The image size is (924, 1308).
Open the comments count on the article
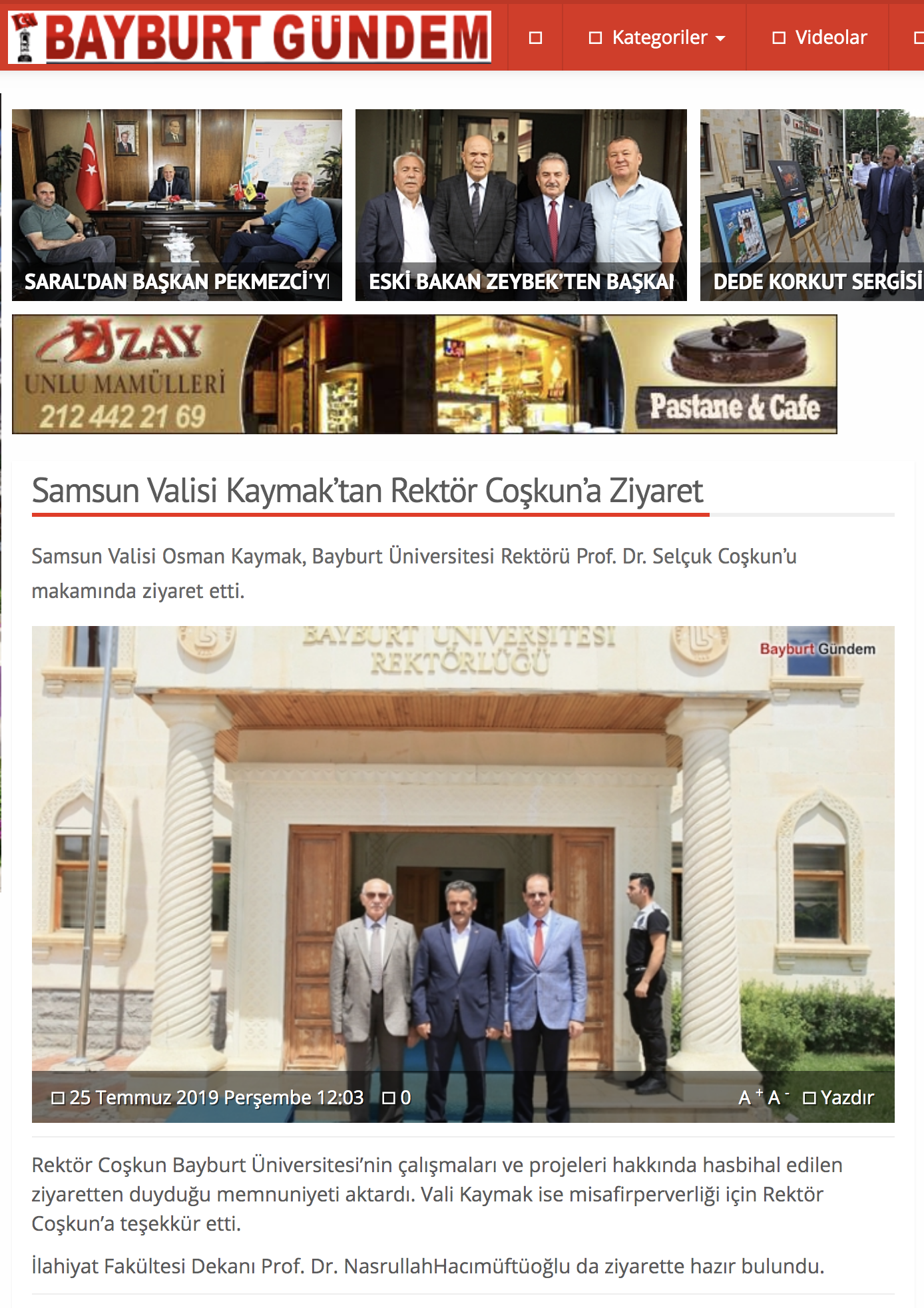coord(397,1098)
